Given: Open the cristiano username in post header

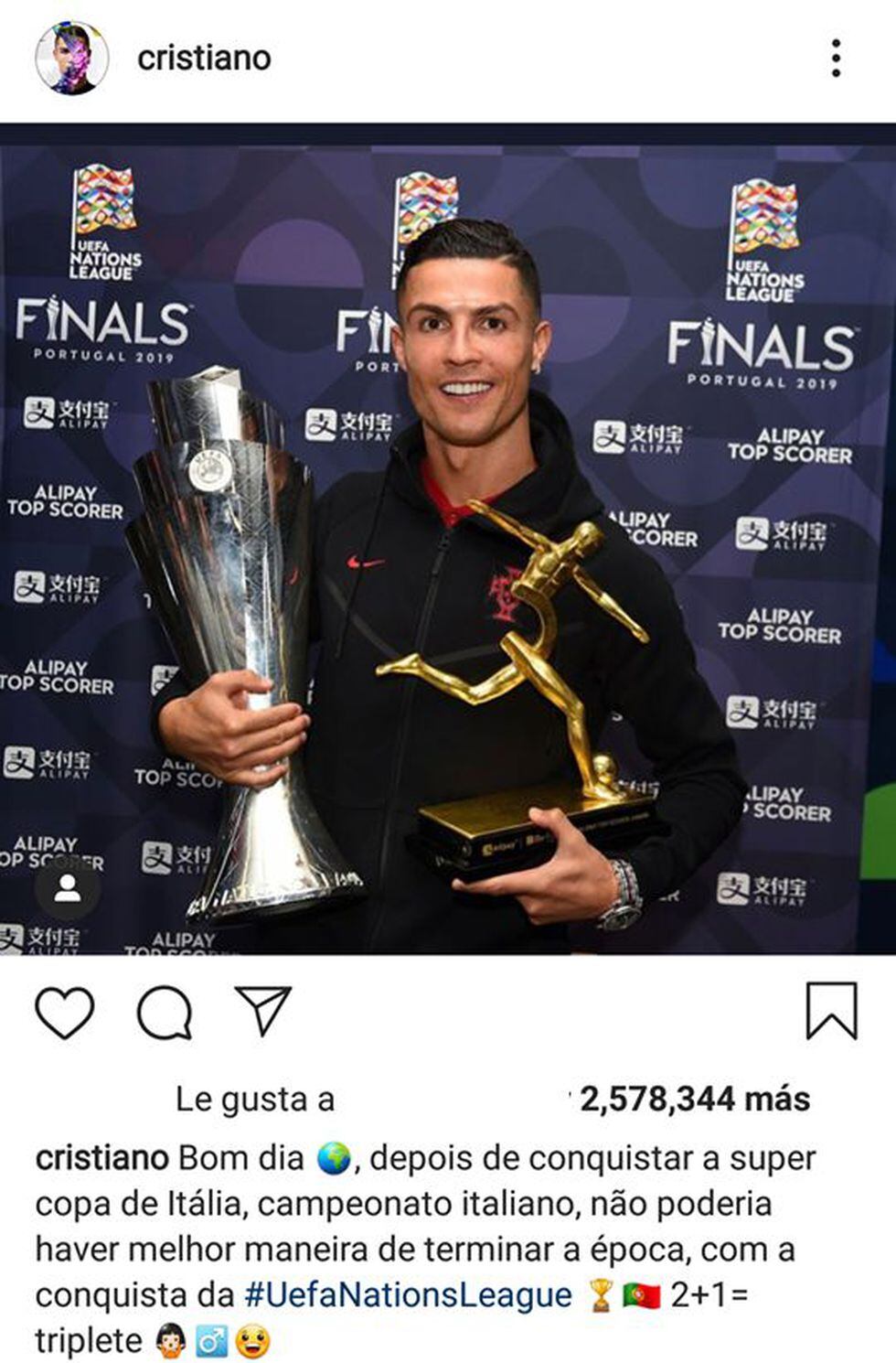Looking at the screenshot, I should (204, 59).
